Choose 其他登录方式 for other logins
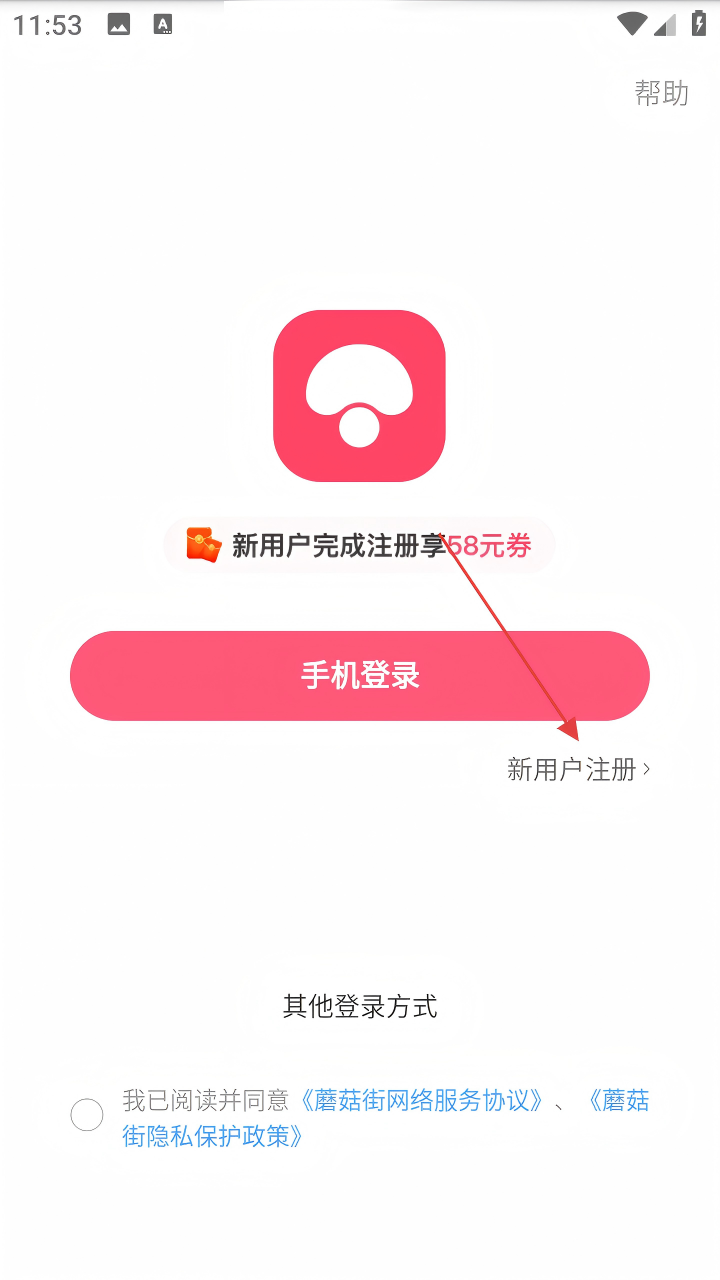The width and height of the screenshot is (720, 1280). tap(360, 1006)
